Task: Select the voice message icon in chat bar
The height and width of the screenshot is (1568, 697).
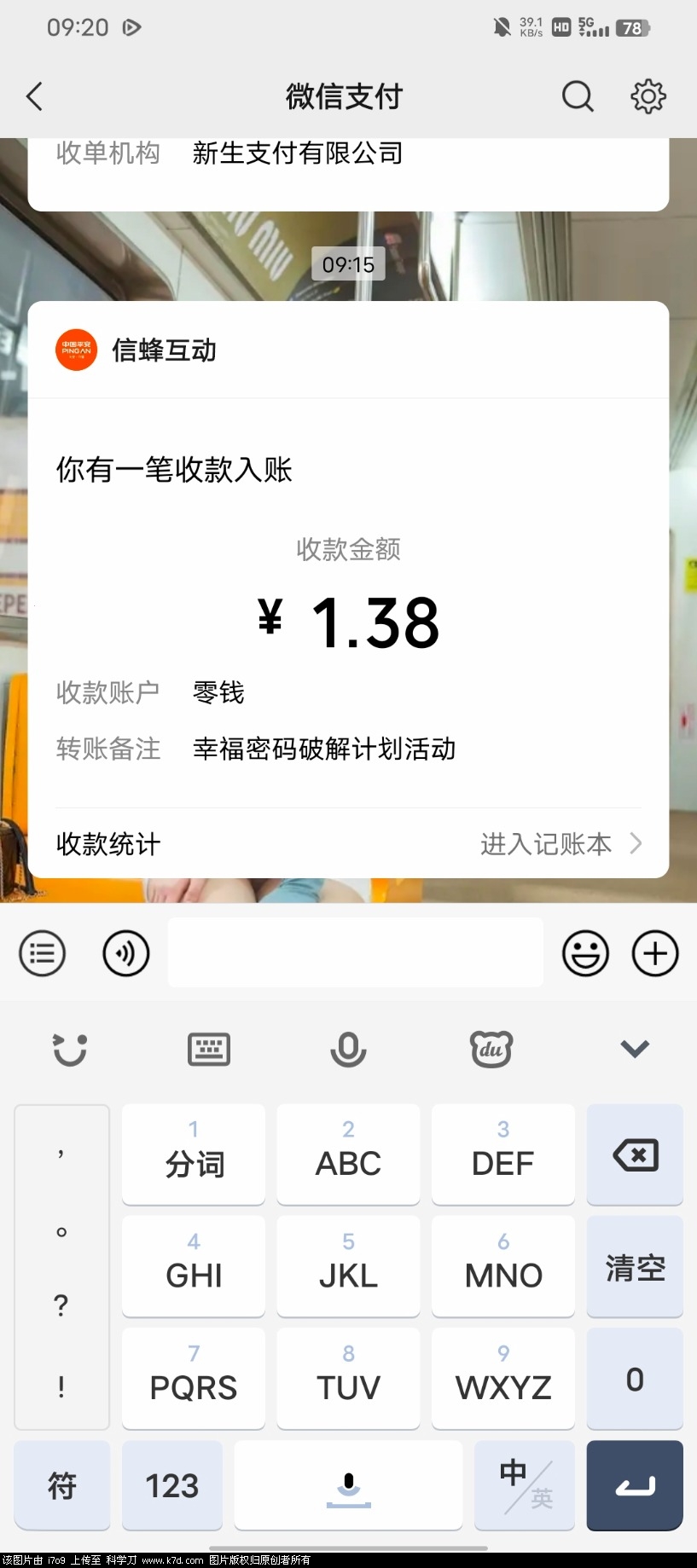Action: point(126,953)
